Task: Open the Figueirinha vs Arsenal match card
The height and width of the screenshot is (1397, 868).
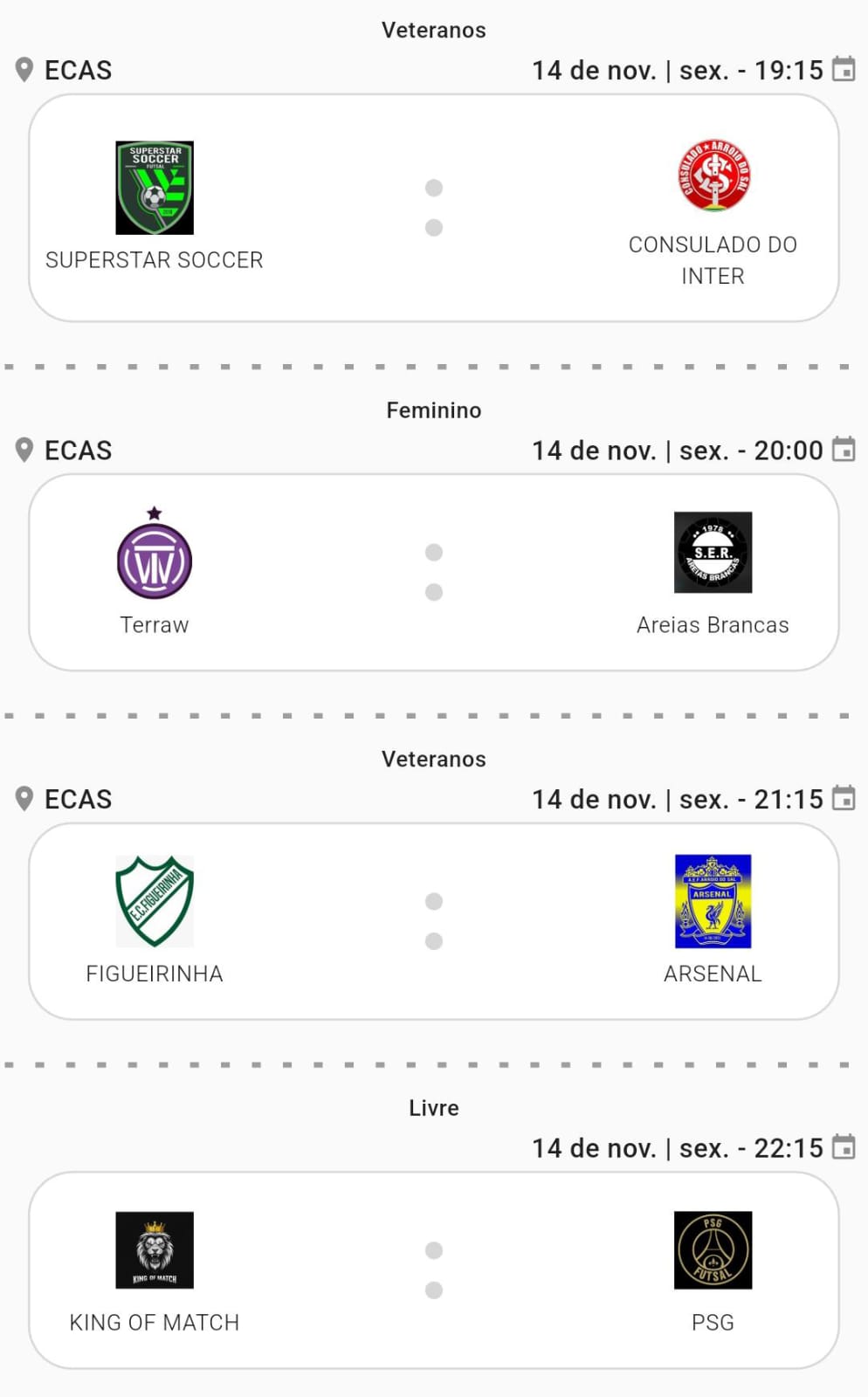Action: [434, 921]
